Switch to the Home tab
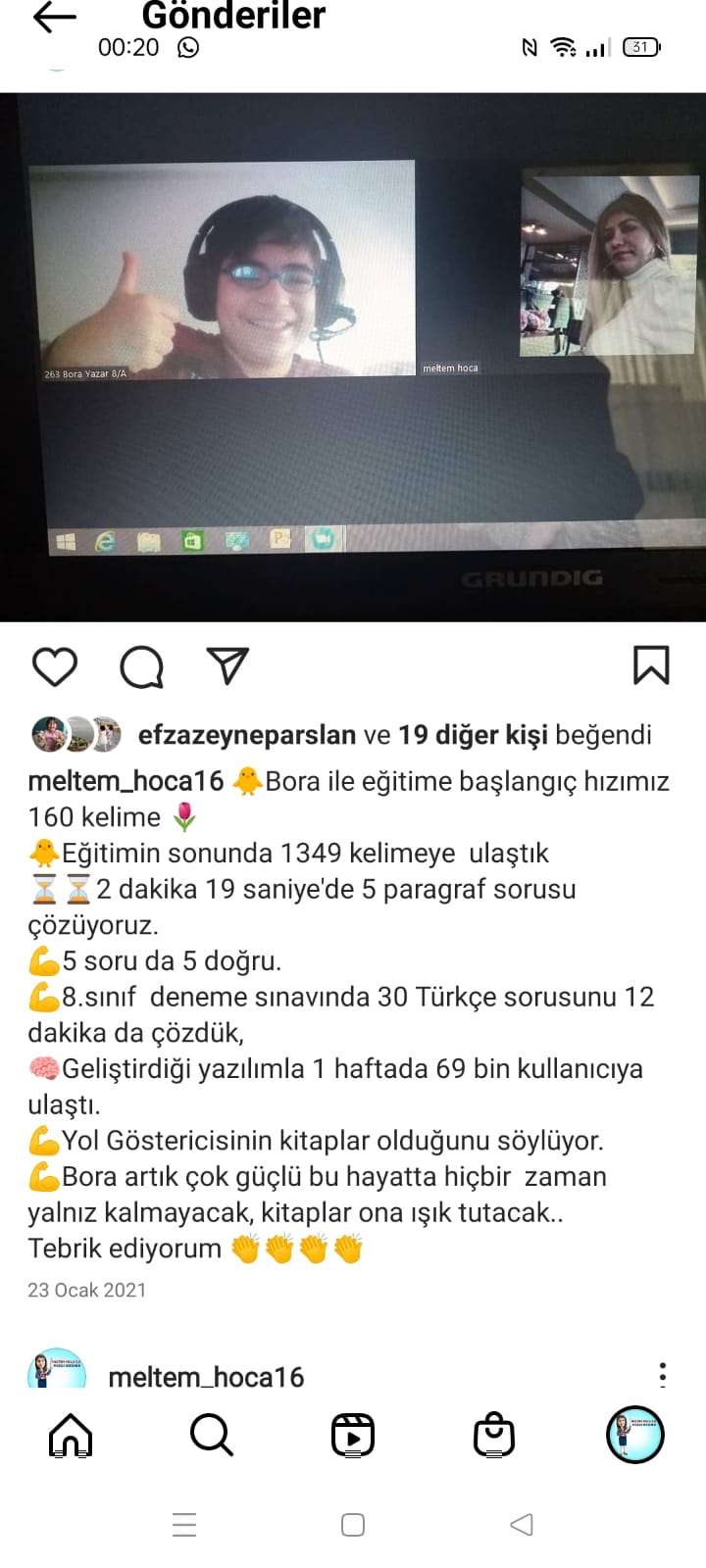706x1568 pixels. click(71, 1436)
